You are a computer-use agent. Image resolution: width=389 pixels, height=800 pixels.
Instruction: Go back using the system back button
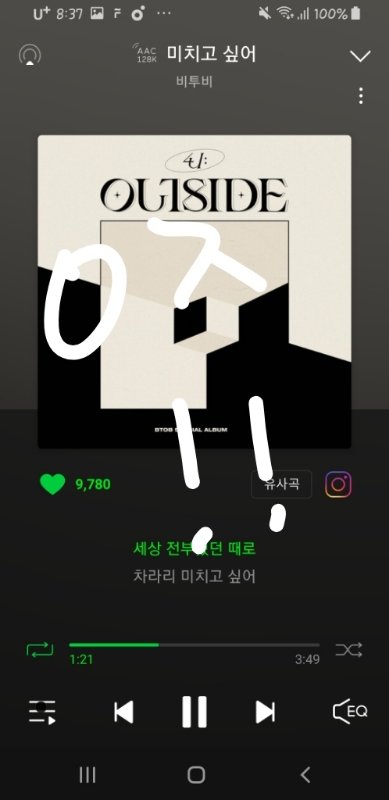point(305,775)
